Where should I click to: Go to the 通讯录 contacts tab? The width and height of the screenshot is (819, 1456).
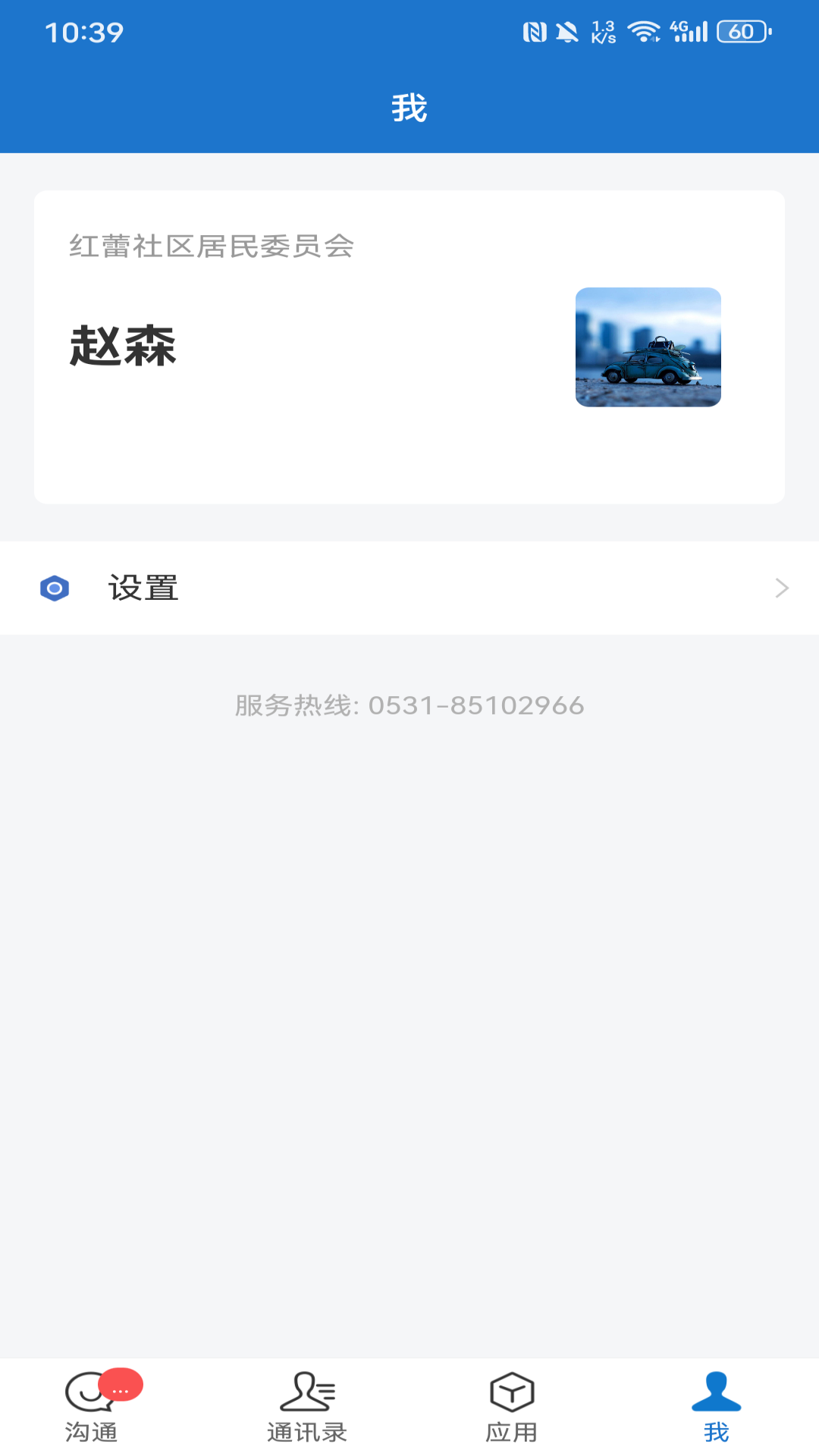point(307,1407)
